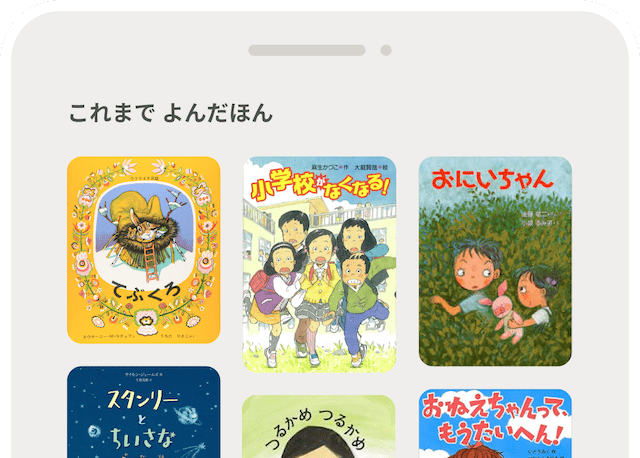
Task: Open スタンリーとちいさな book
Action: pyautogui.click(x=143, y=414)
